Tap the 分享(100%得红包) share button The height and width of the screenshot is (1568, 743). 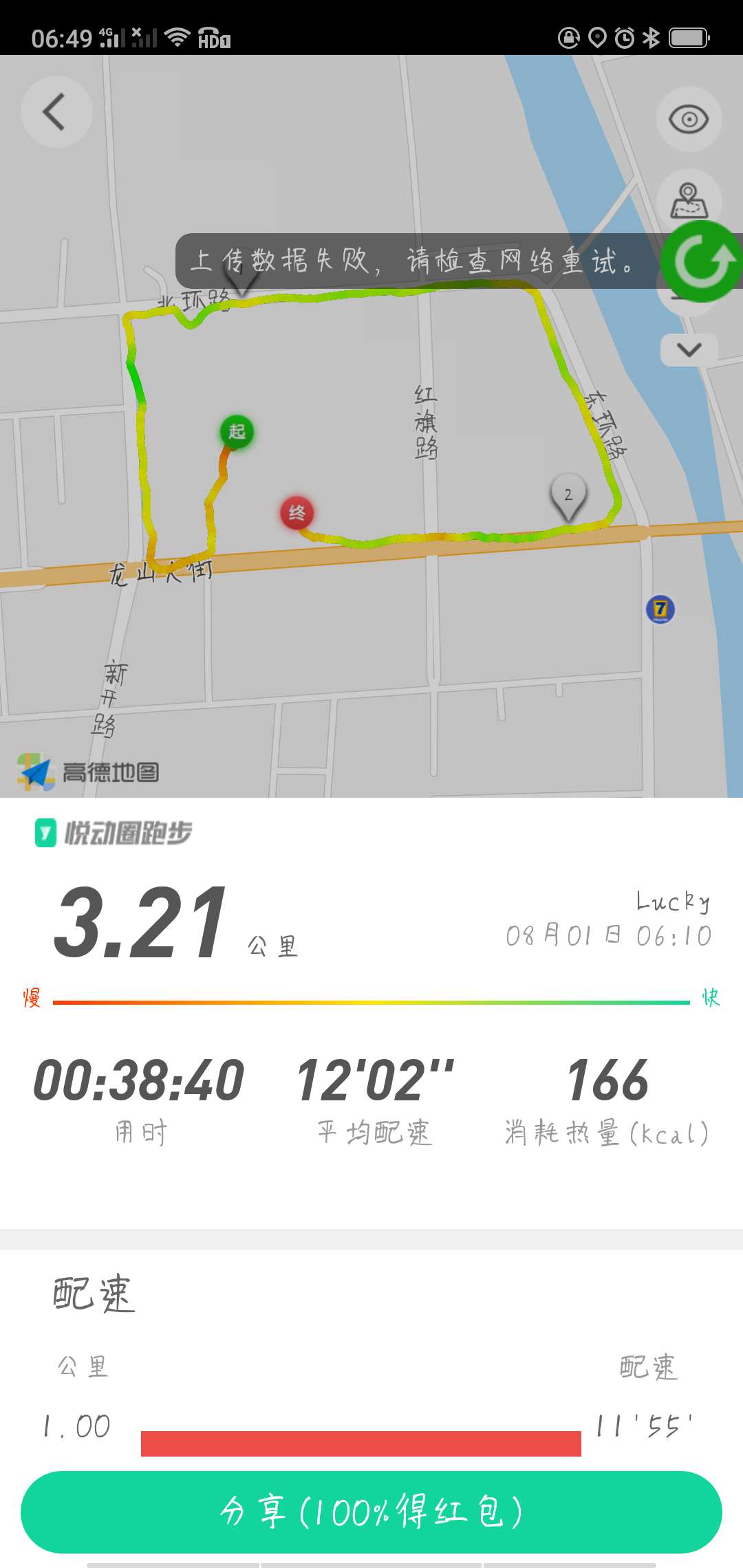(x=371, y=1512)
